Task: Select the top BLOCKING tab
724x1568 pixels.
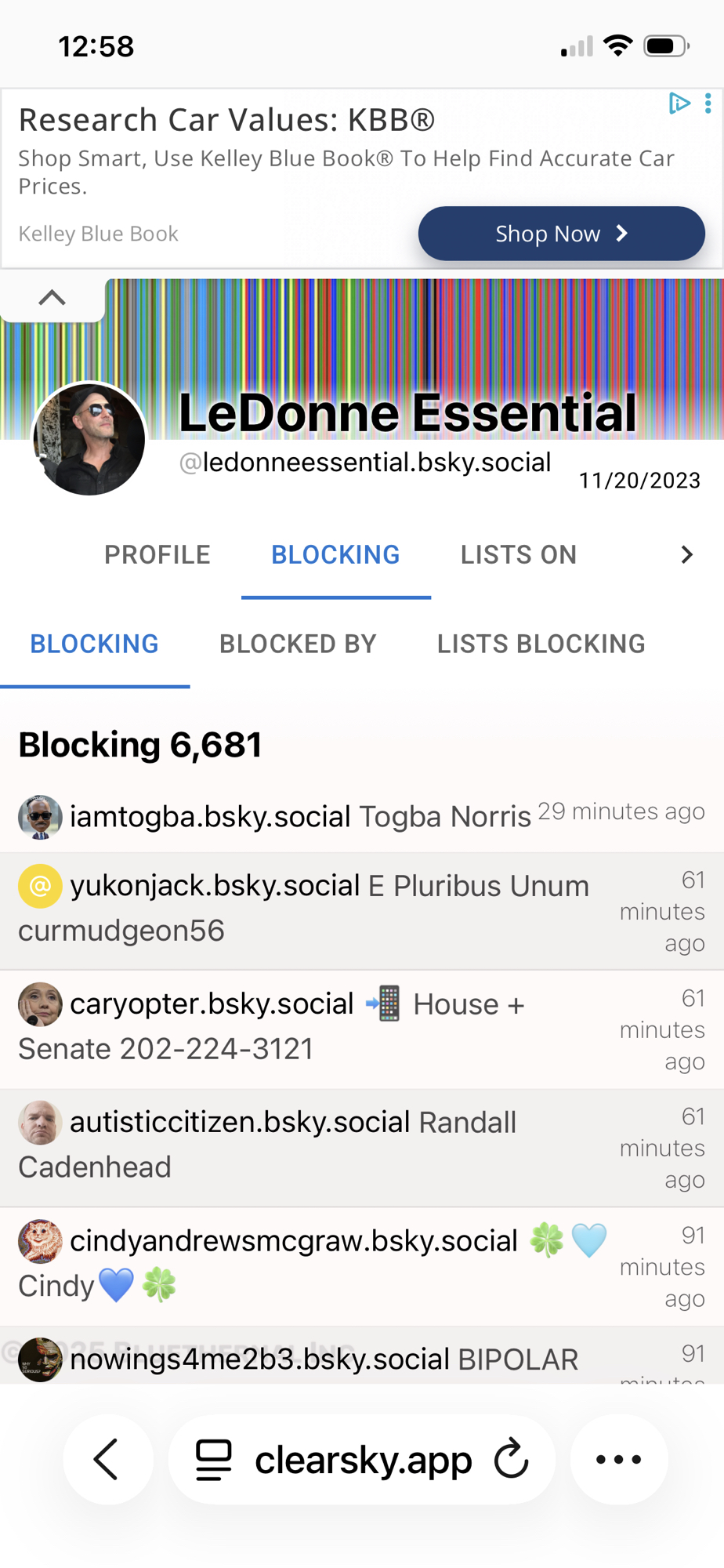Action: click(335, 555)
